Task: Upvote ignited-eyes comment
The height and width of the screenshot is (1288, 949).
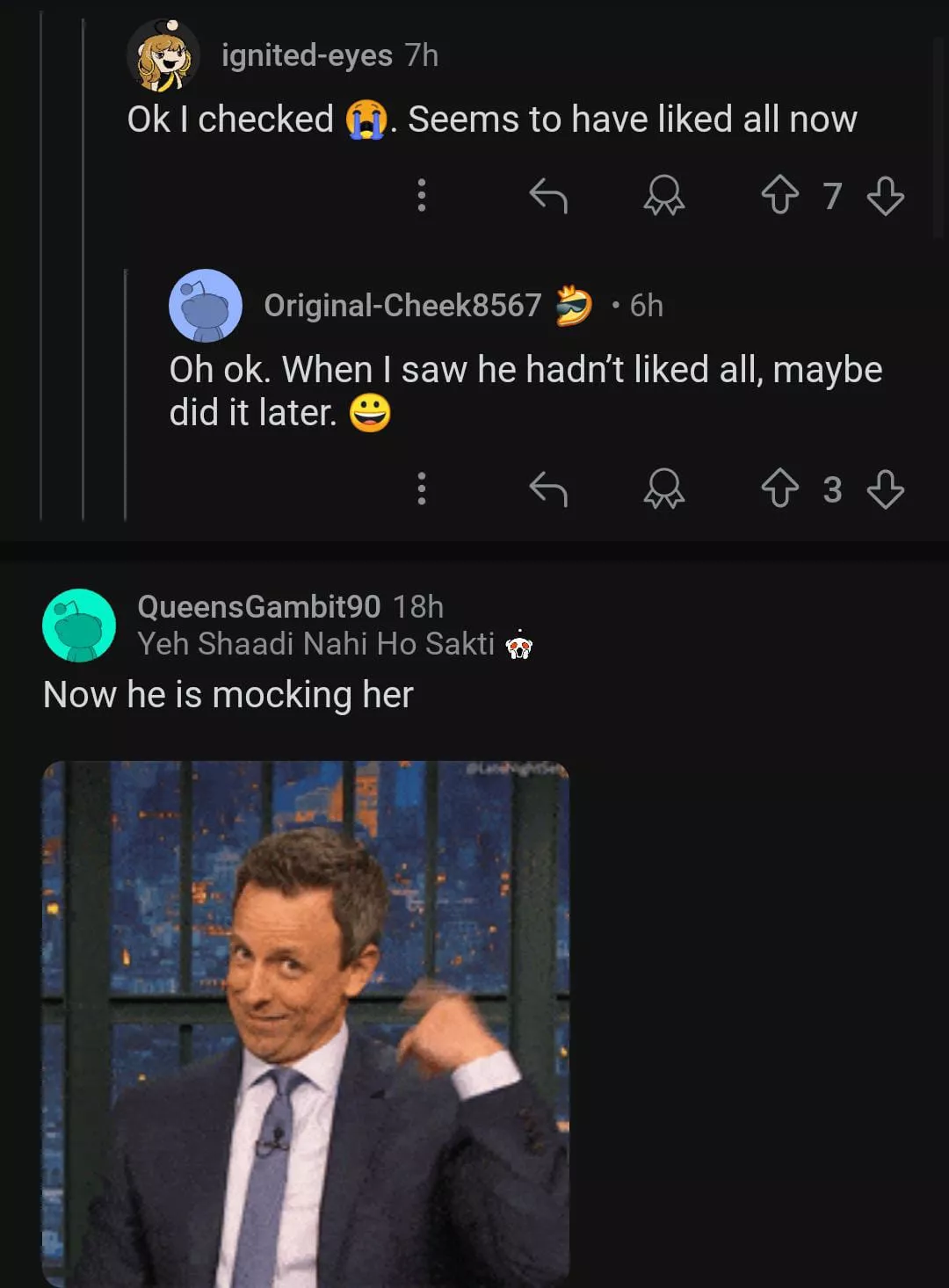Action: click(779, 195)
